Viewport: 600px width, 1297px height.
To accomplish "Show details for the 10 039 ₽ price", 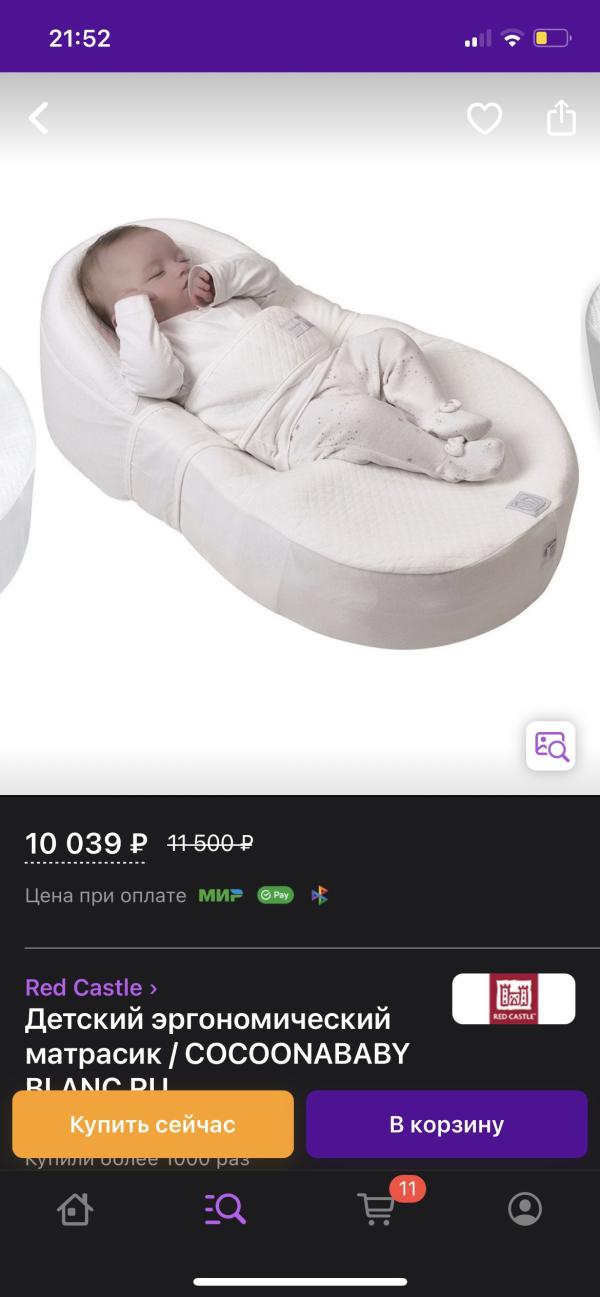I will [86, 844].
